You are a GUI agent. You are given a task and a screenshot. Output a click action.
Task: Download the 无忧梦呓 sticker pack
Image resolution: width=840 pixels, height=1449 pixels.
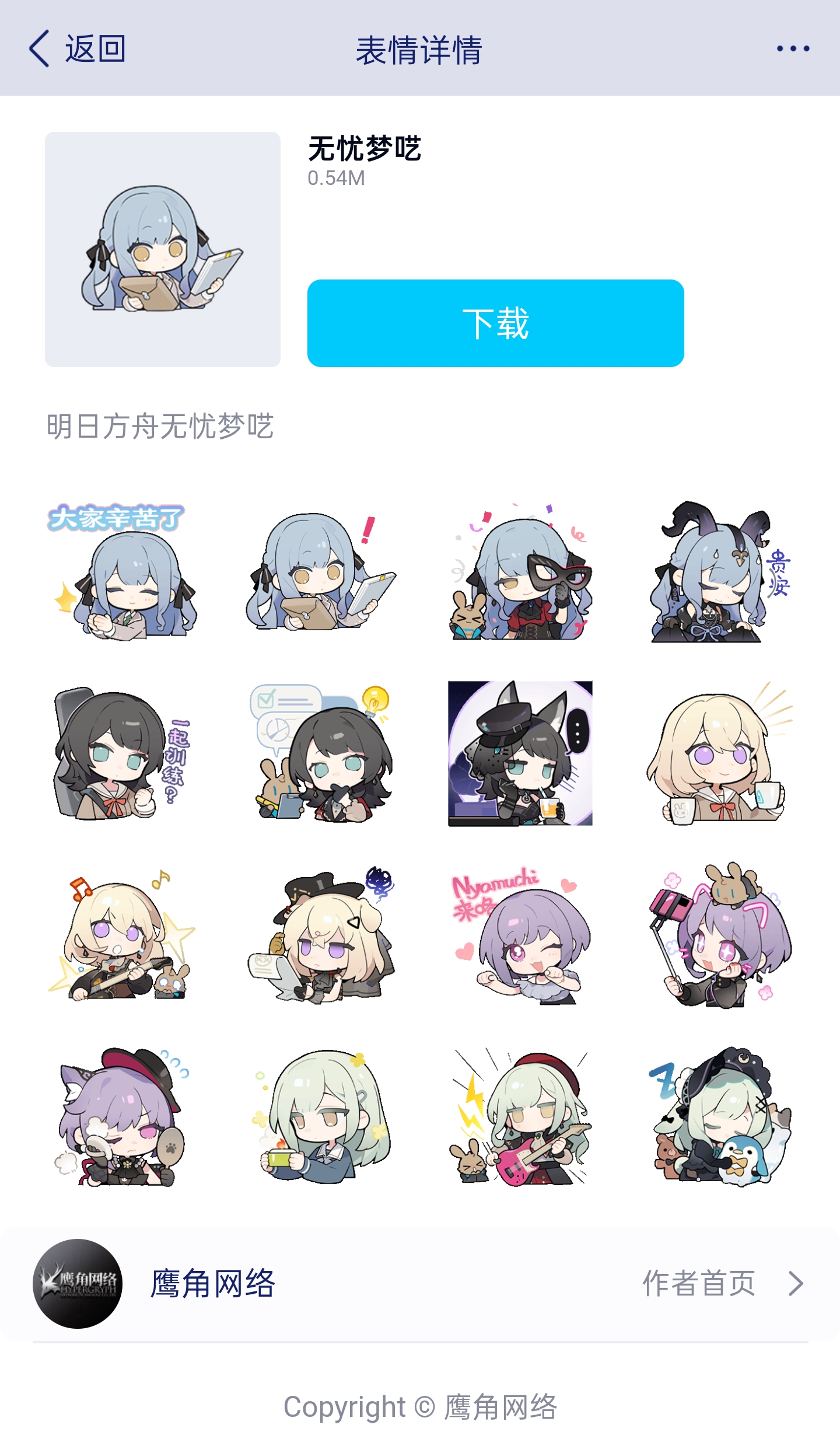tap(495, 323)
